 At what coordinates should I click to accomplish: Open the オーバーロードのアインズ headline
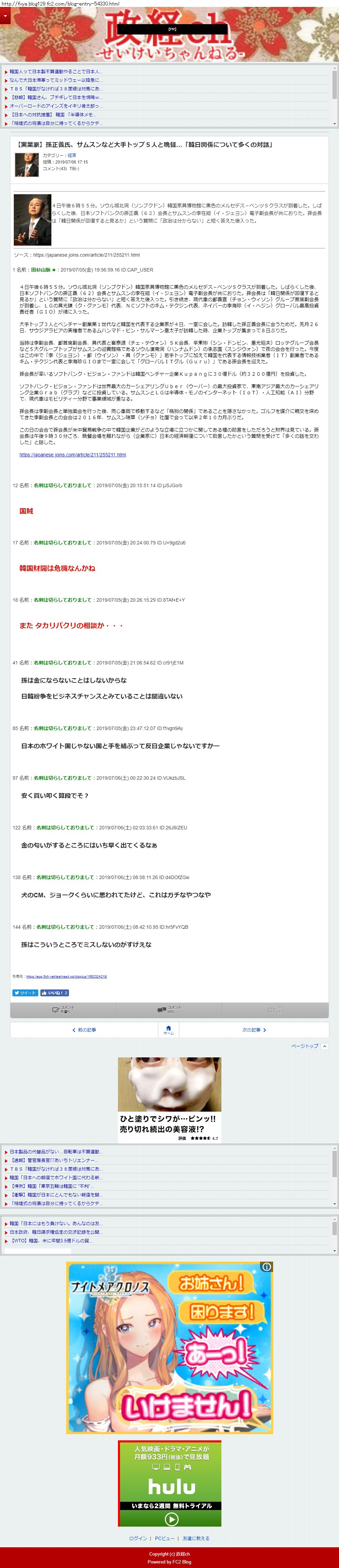[x=55, y=106]
